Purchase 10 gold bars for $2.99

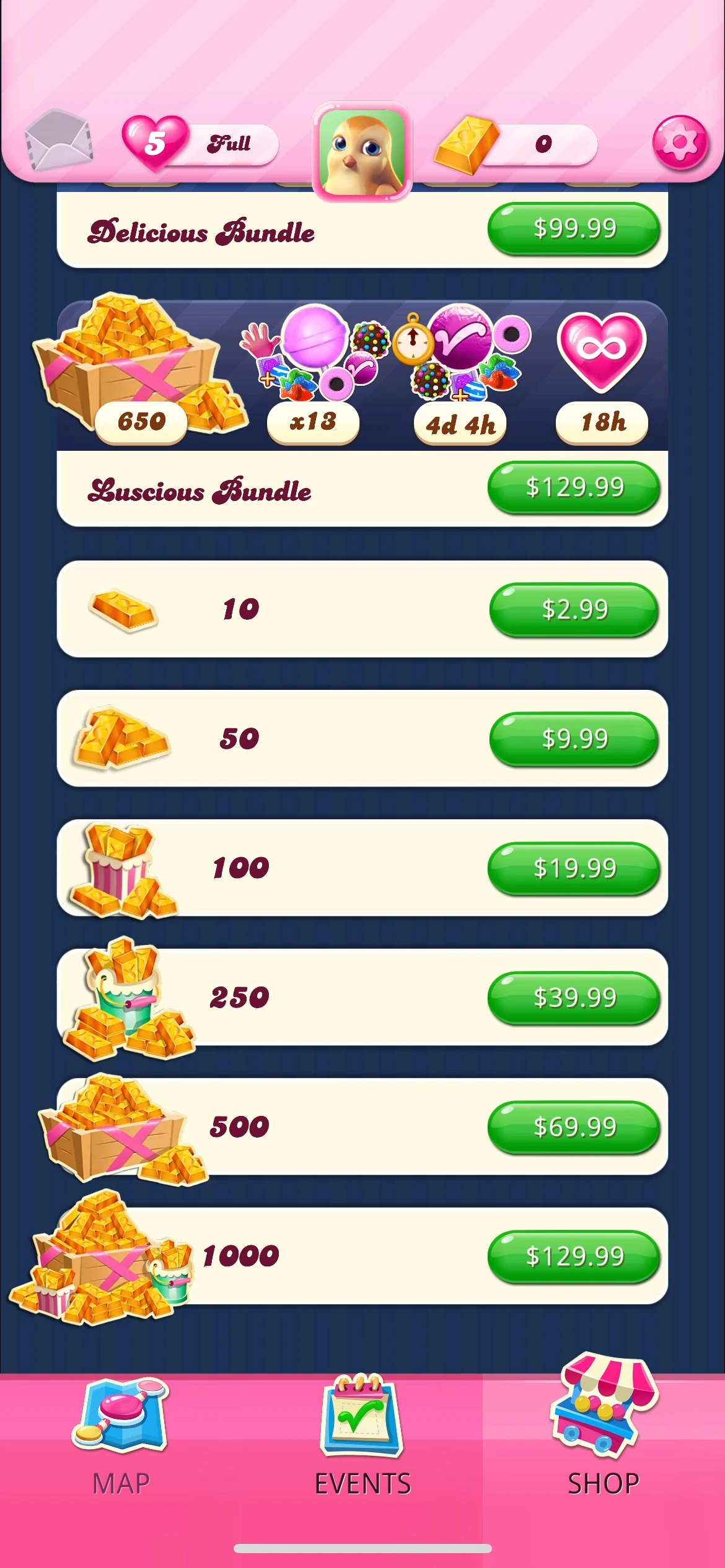point(574,609)
